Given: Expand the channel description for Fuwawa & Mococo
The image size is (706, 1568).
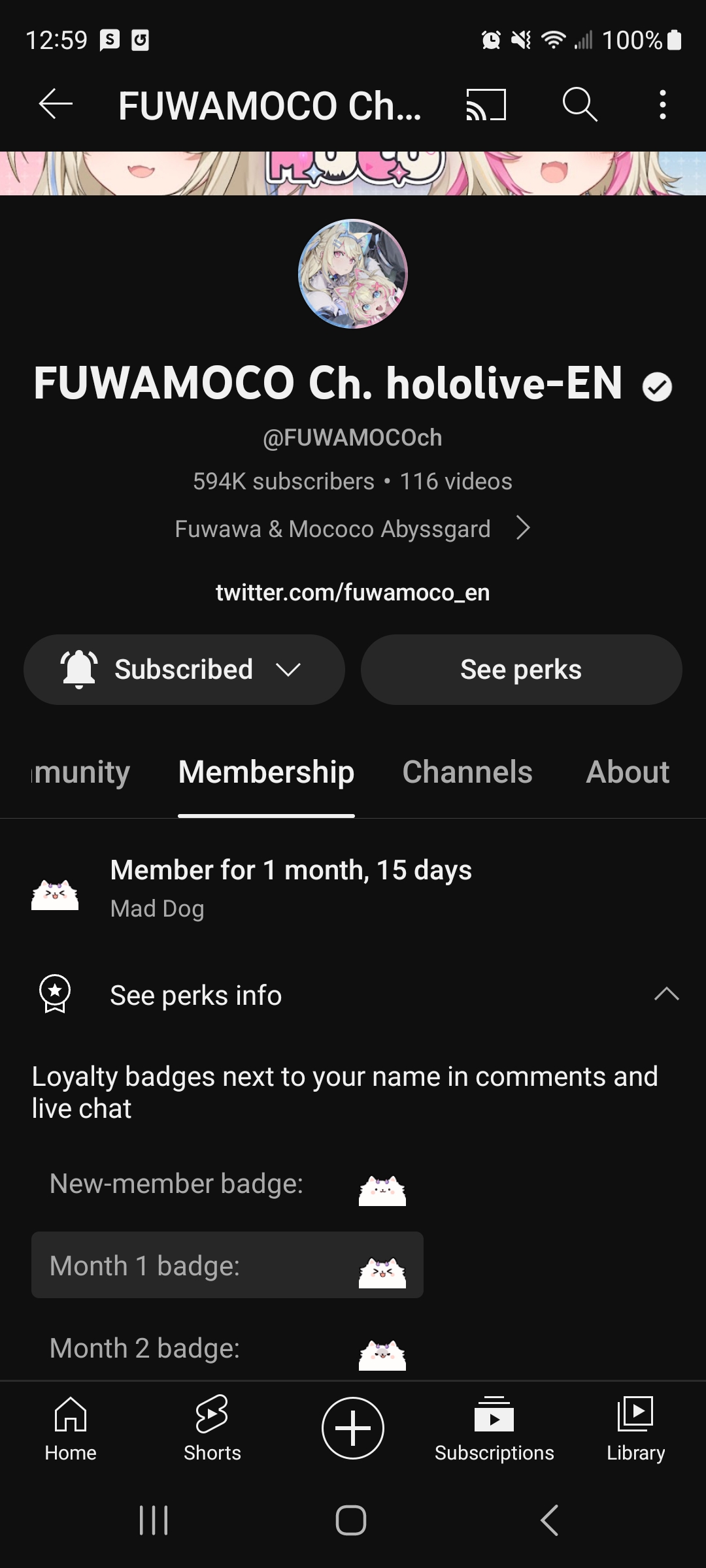Looking at the screenshot, I should tap(353, 529).
